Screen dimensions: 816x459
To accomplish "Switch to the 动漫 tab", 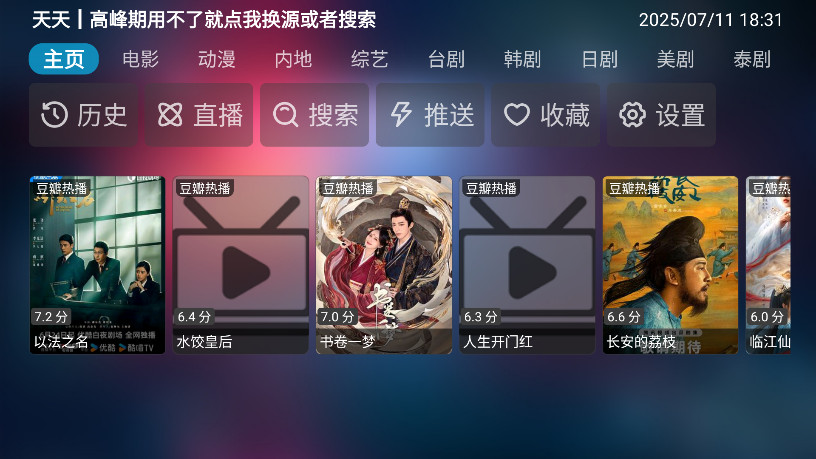I will [x=216, y=59].
